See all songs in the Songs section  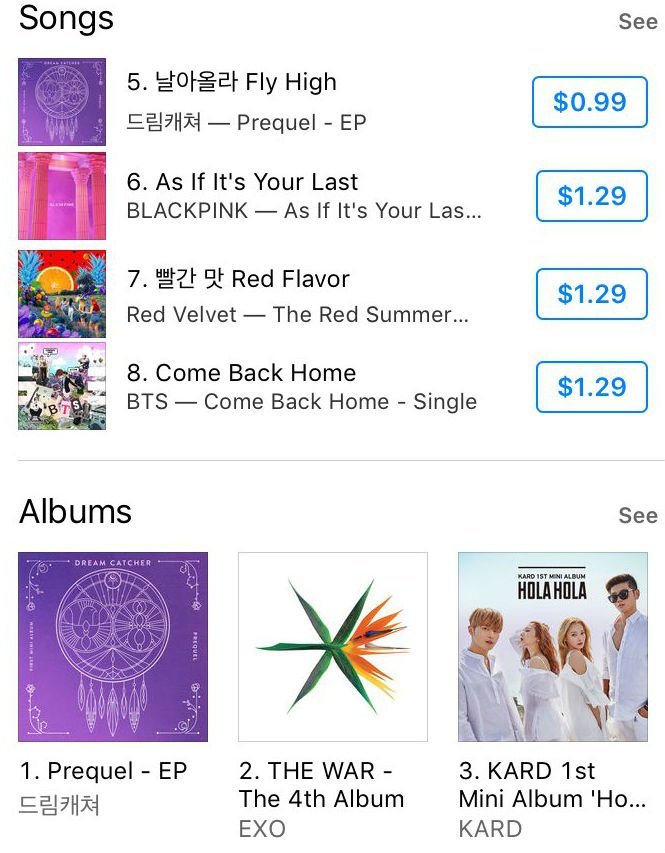[637, 22]
